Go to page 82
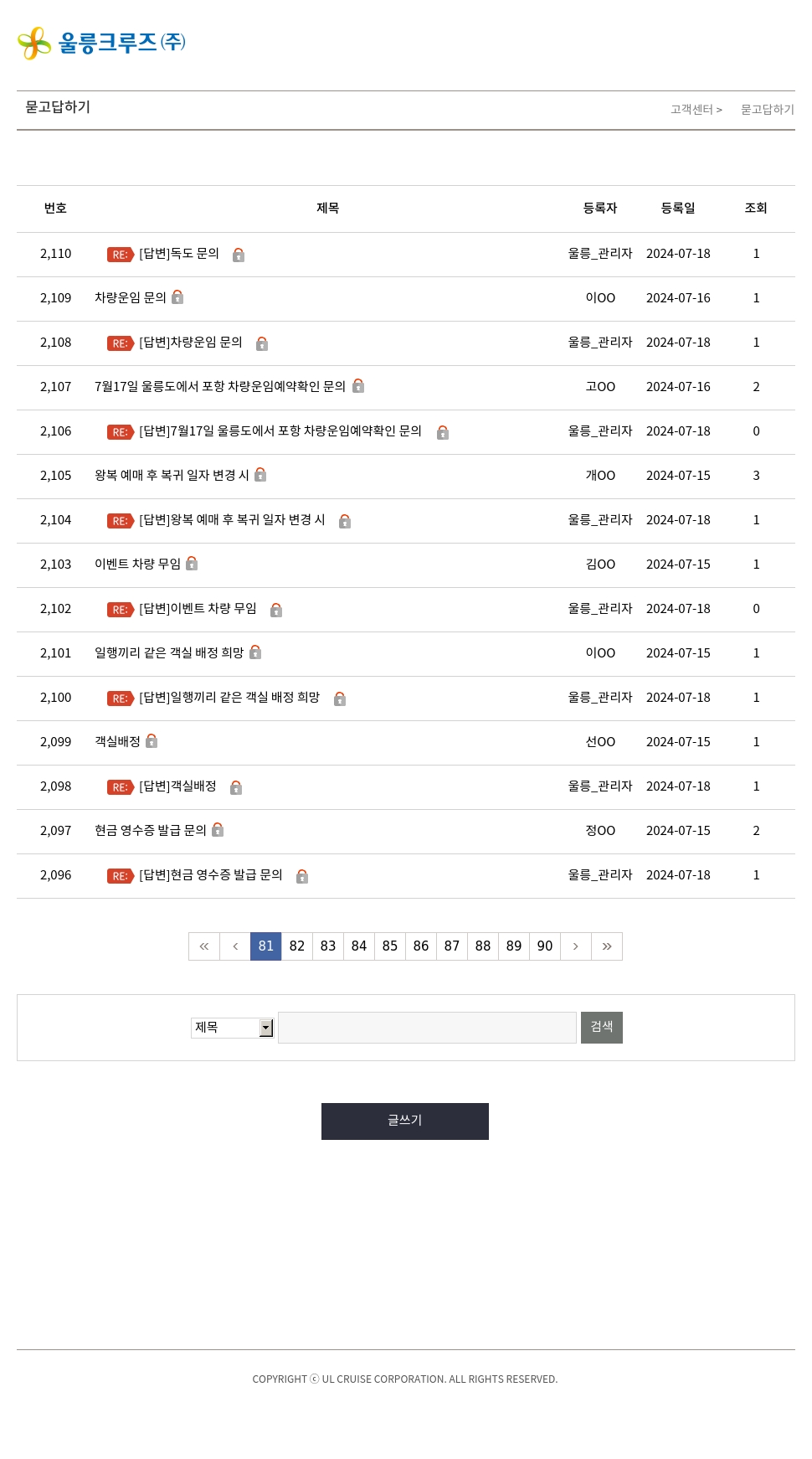Screen dimensions: 812x1459 (297, 946)
